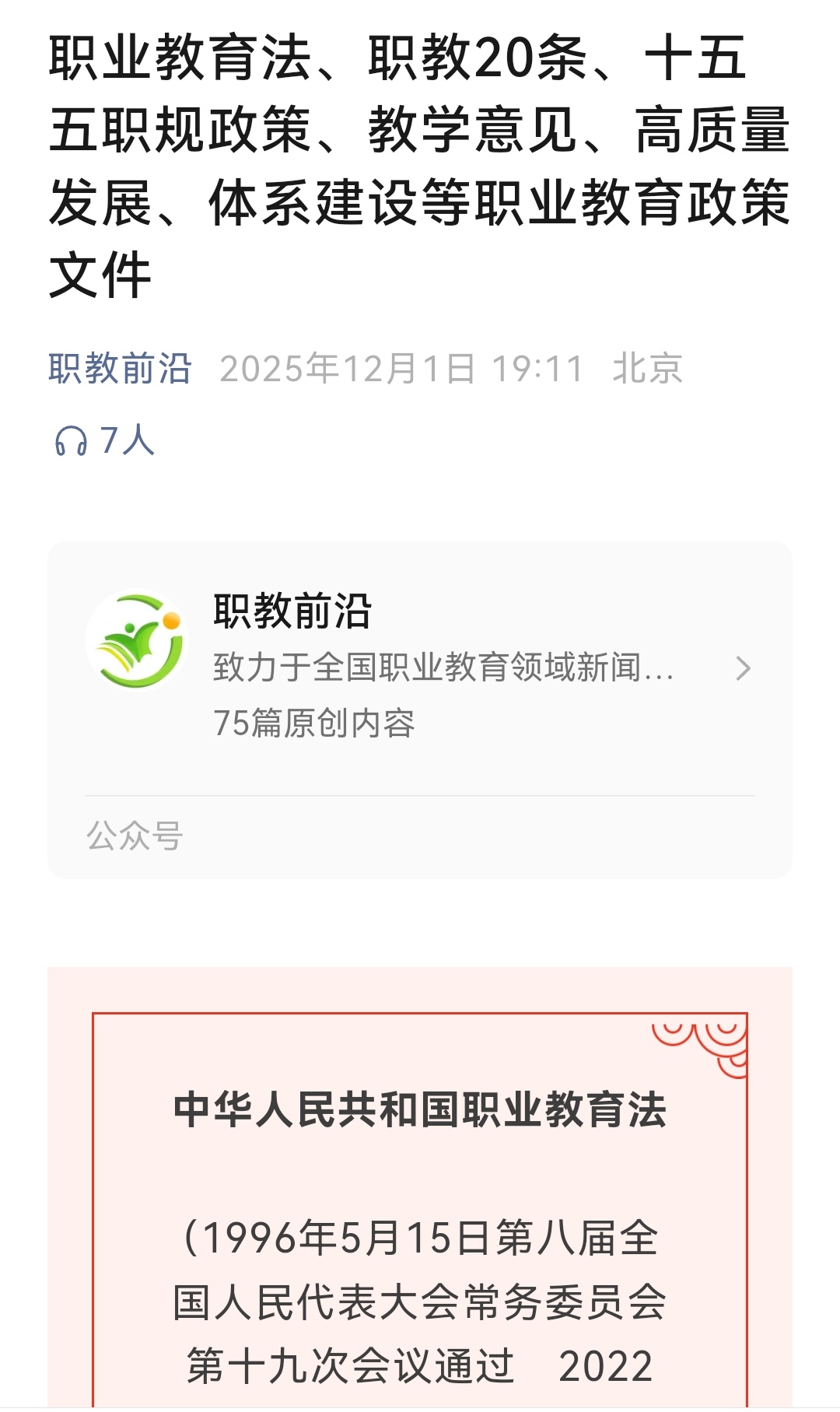840x1412 pixels.
Task: Open the 职教前沿 author link under the title
Action: (x=120, y=369)
